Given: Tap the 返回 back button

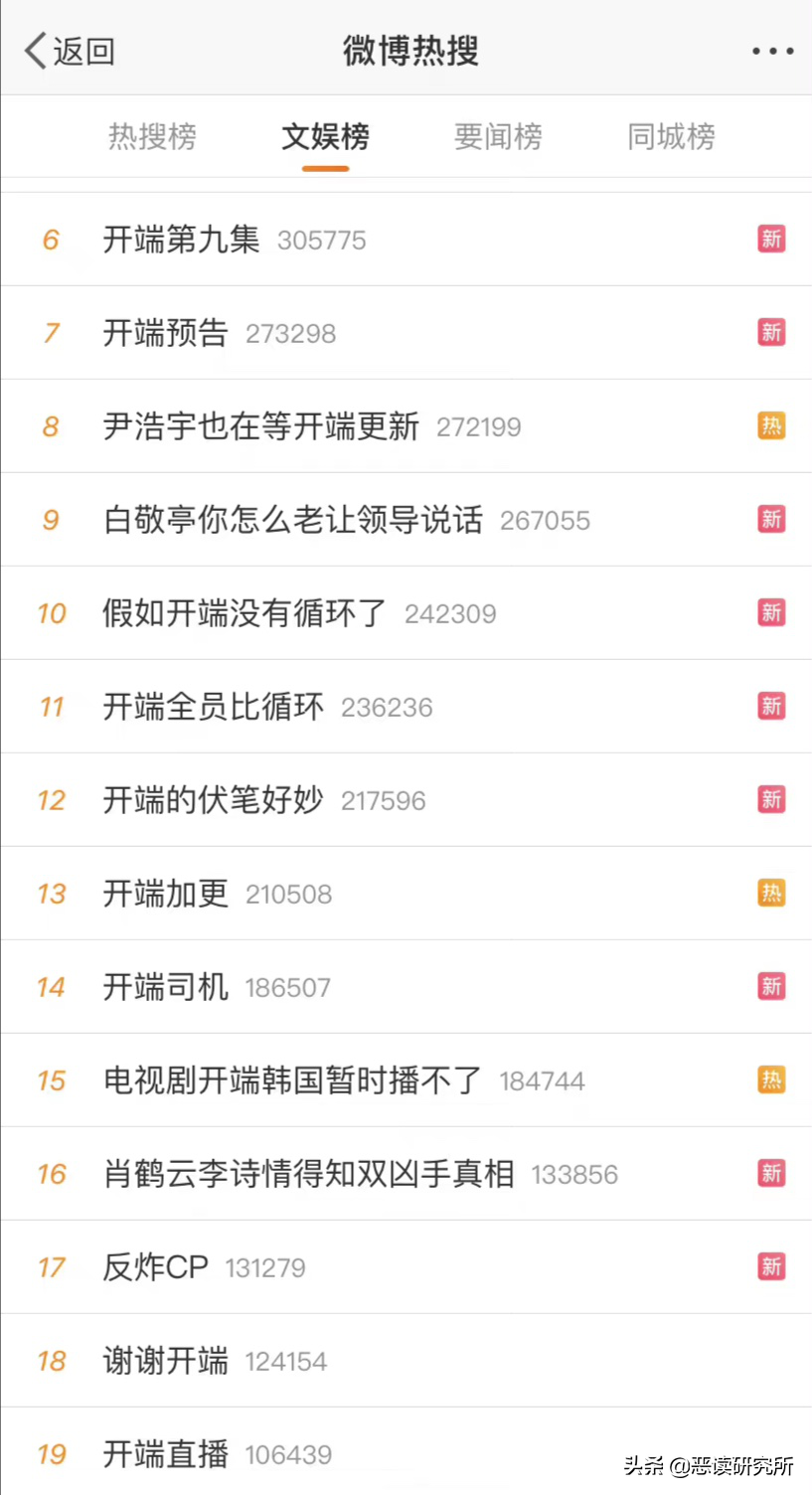Looking at the screenshot, I should tap(70, 51).
